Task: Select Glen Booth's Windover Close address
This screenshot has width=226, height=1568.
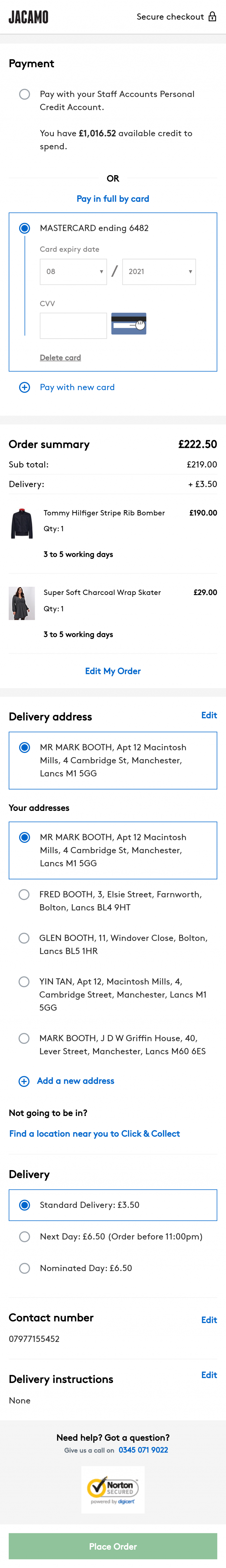Action: pyautogui.click(x=24, y=938)
